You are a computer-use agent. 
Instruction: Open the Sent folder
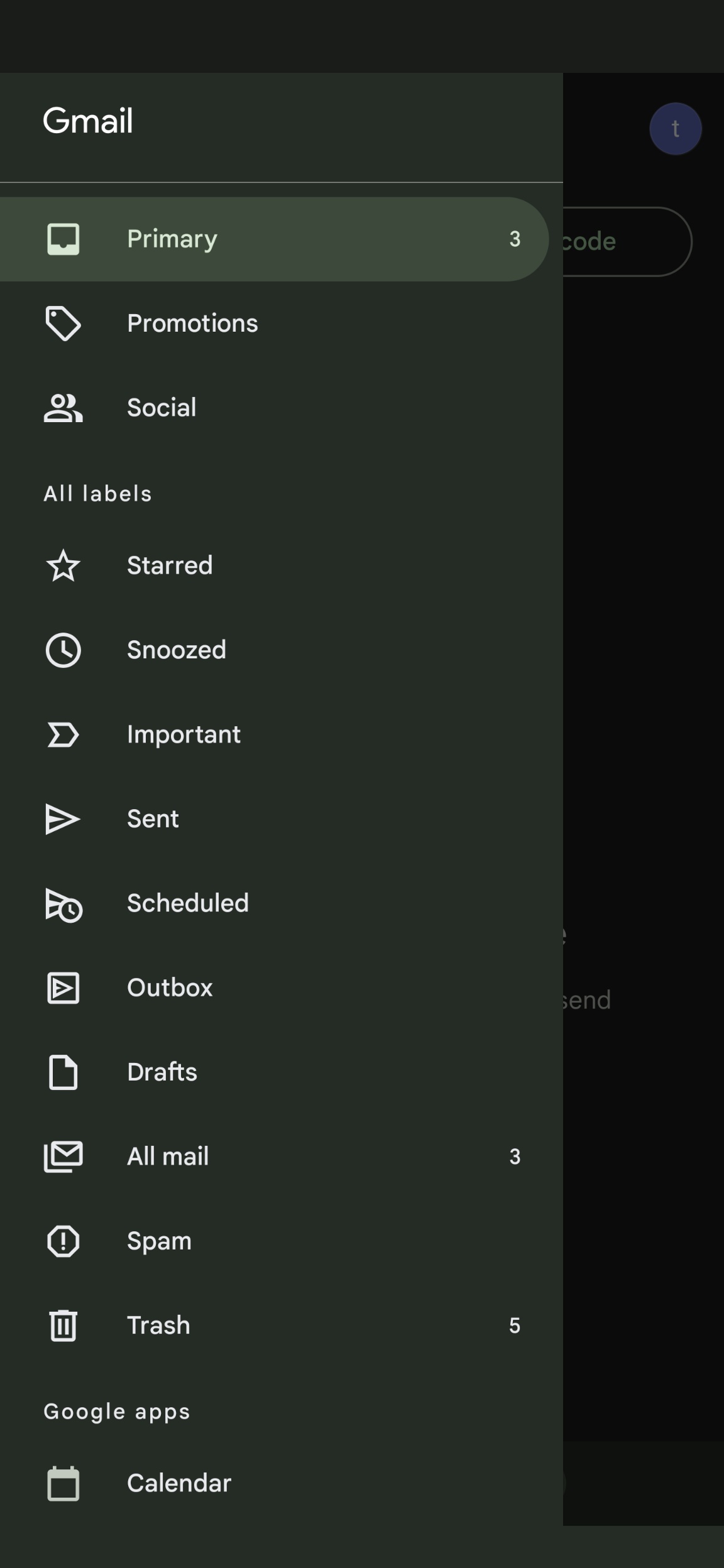coord(274,819)
